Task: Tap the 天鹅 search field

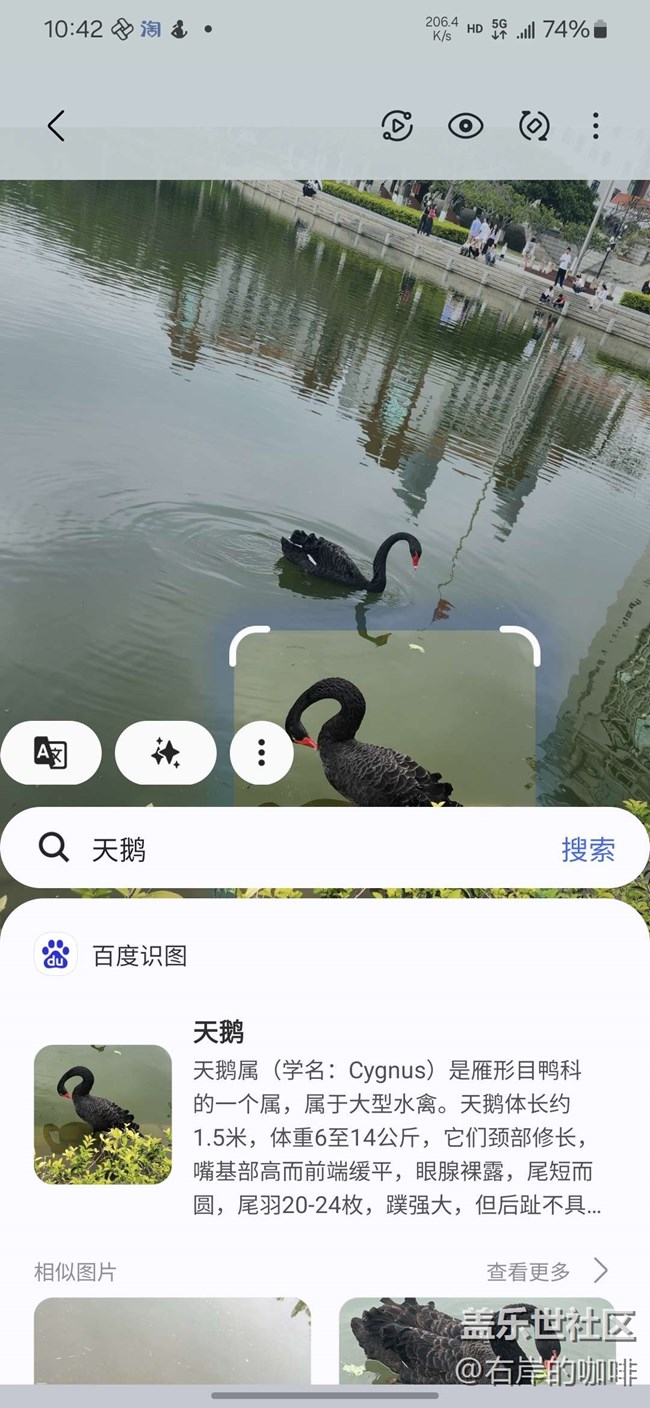Action: click(x=300, y=849)
